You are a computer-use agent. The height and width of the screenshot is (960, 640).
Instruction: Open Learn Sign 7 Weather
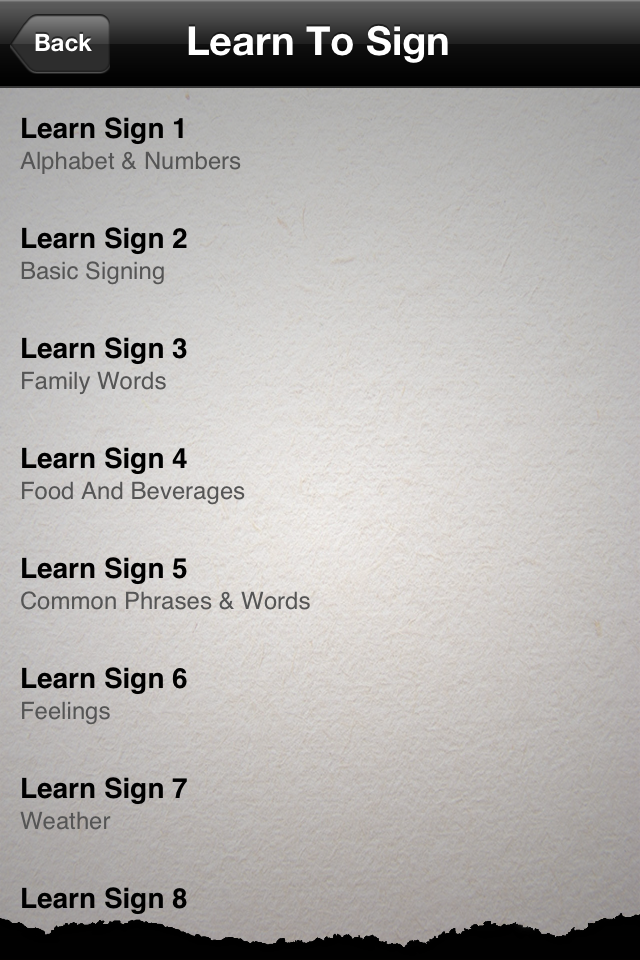[x=104, y=804]
